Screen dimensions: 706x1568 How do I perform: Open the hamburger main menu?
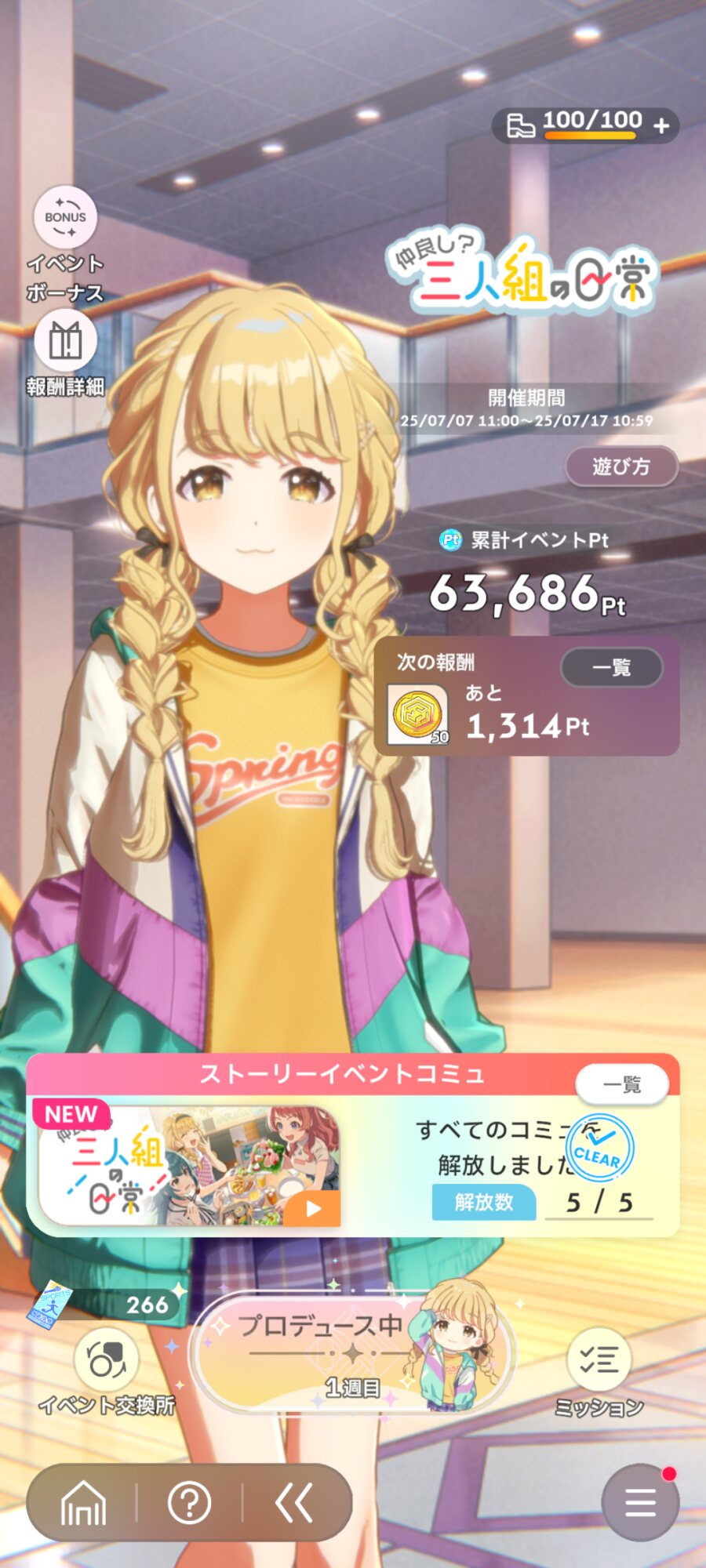click(640, 1503)
